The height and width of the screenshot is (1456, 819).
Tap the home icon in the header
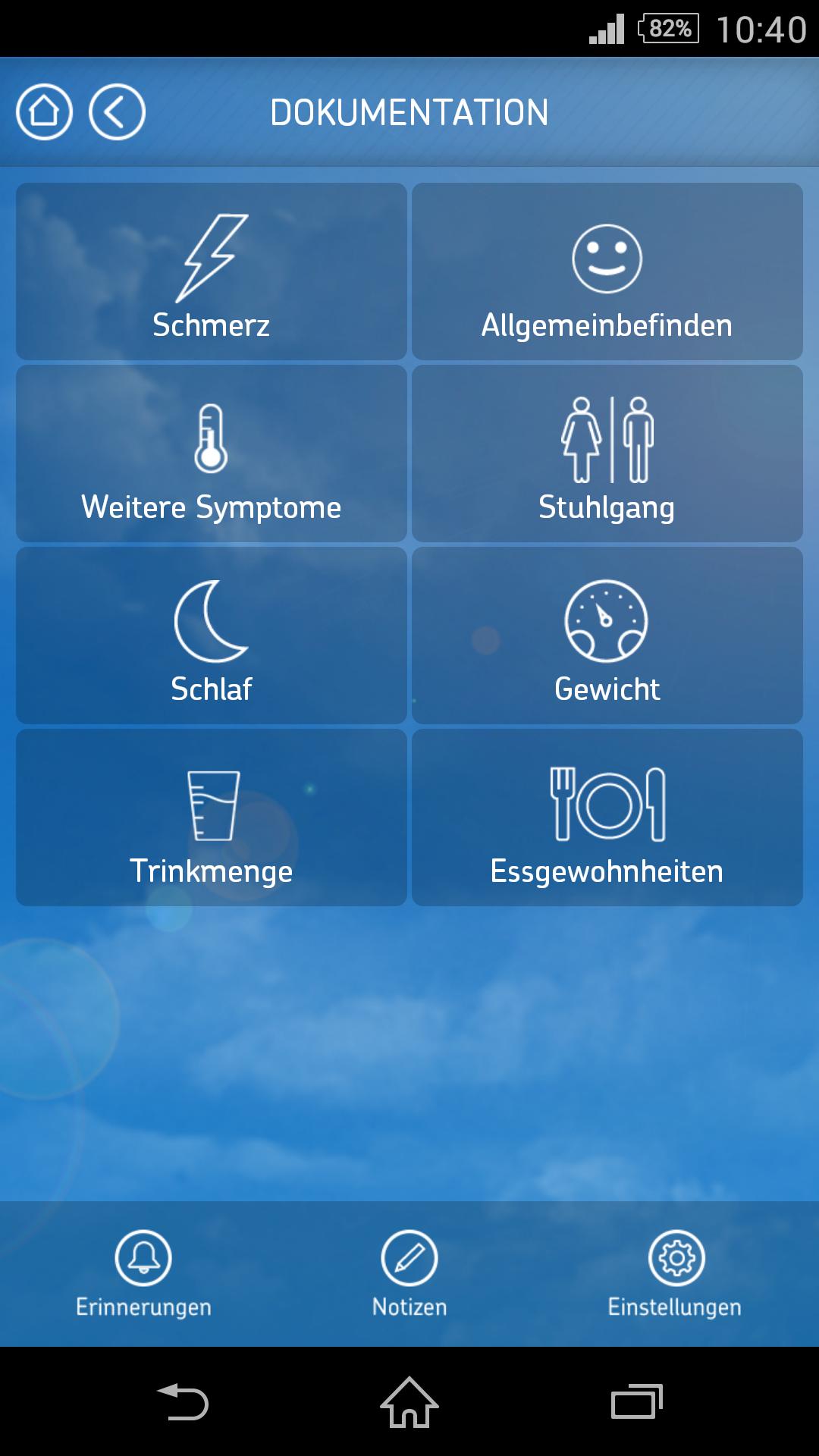44,112
